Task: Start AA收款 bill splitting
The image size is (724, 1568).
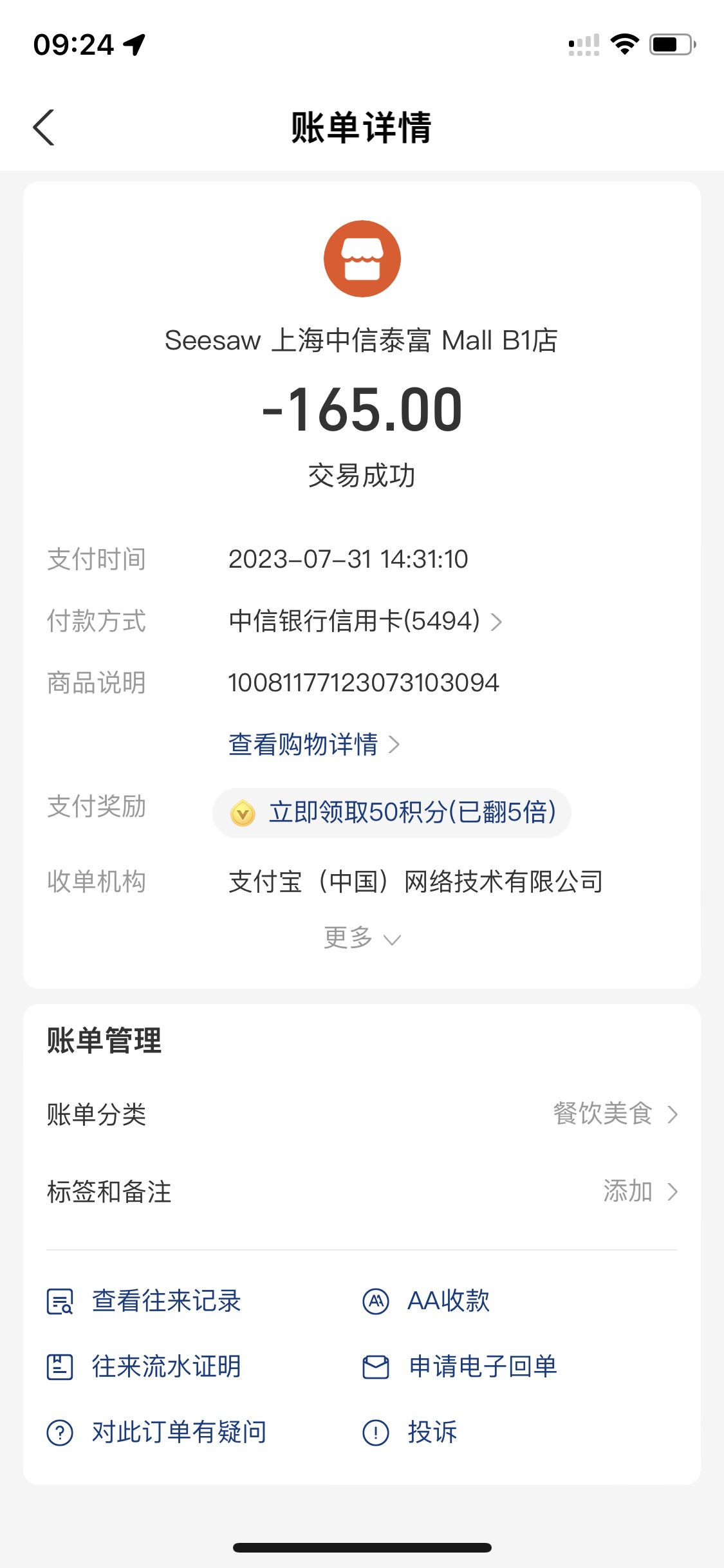Action: tap(427, 1301)
